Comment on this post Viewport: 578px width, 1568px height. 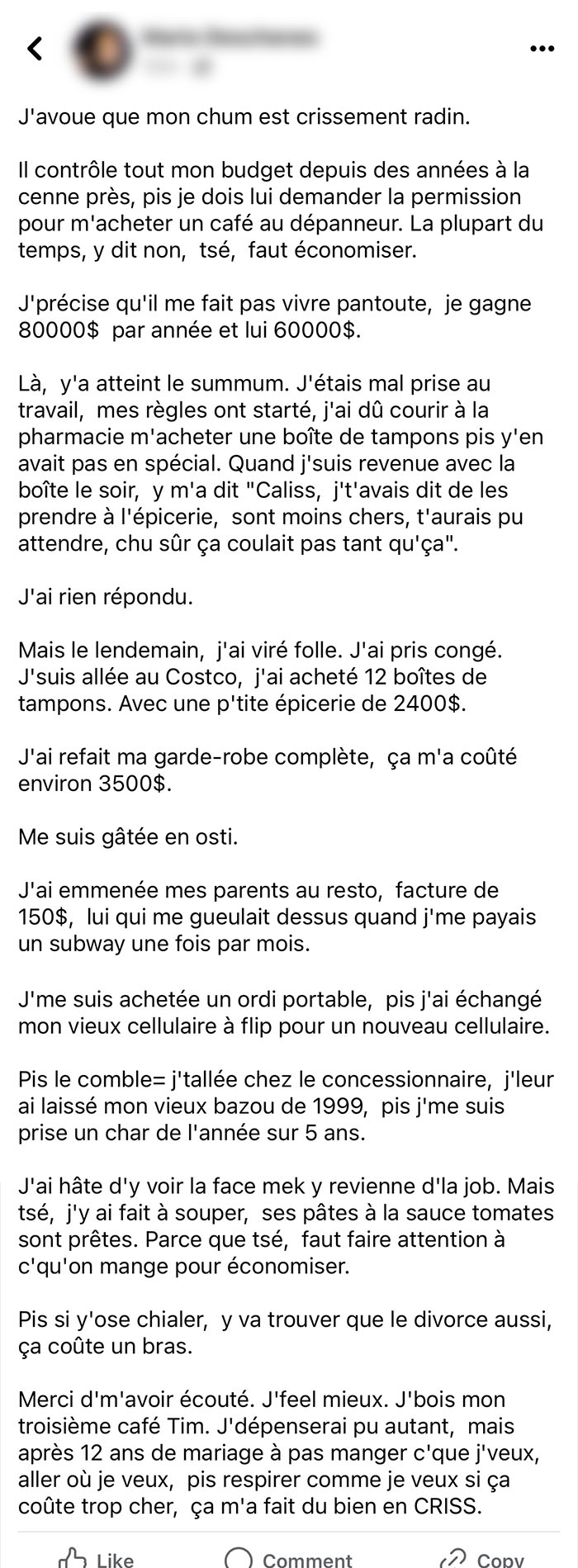point(288,1557)
